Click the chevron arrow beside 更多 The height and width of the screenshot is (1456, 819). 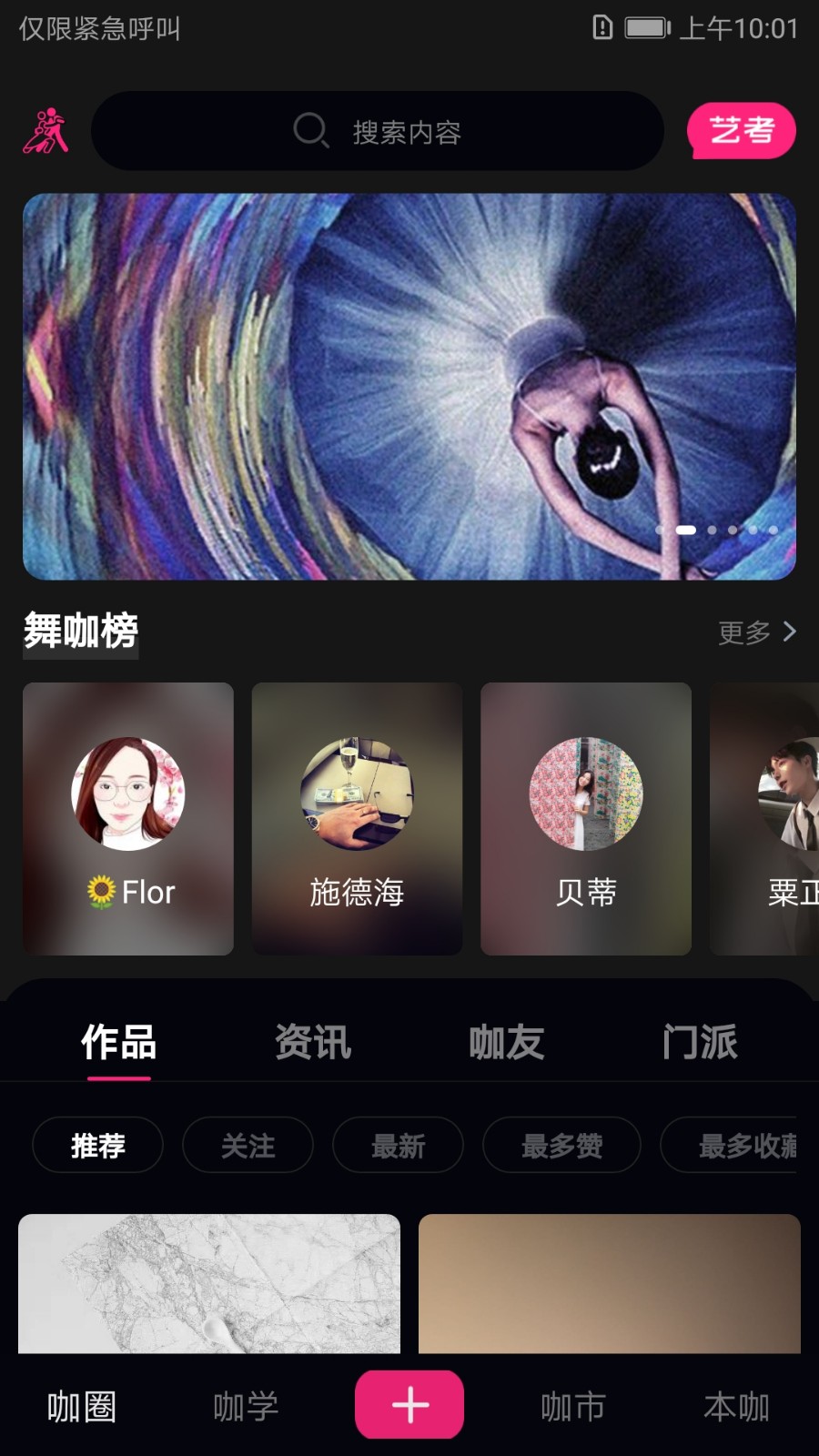coord(788,631)
